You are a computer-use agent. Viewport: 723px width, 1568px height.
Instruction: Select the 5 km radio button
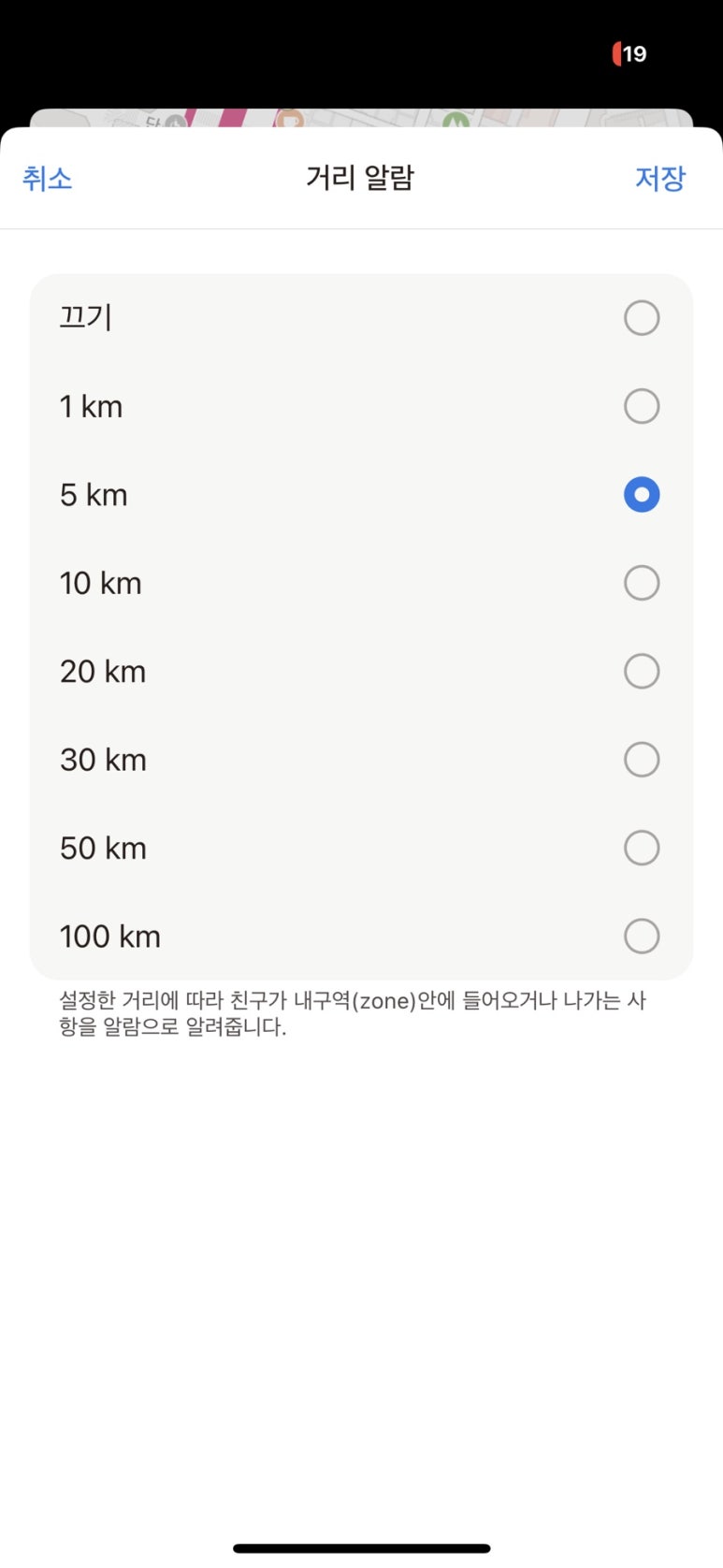[642, 495]
